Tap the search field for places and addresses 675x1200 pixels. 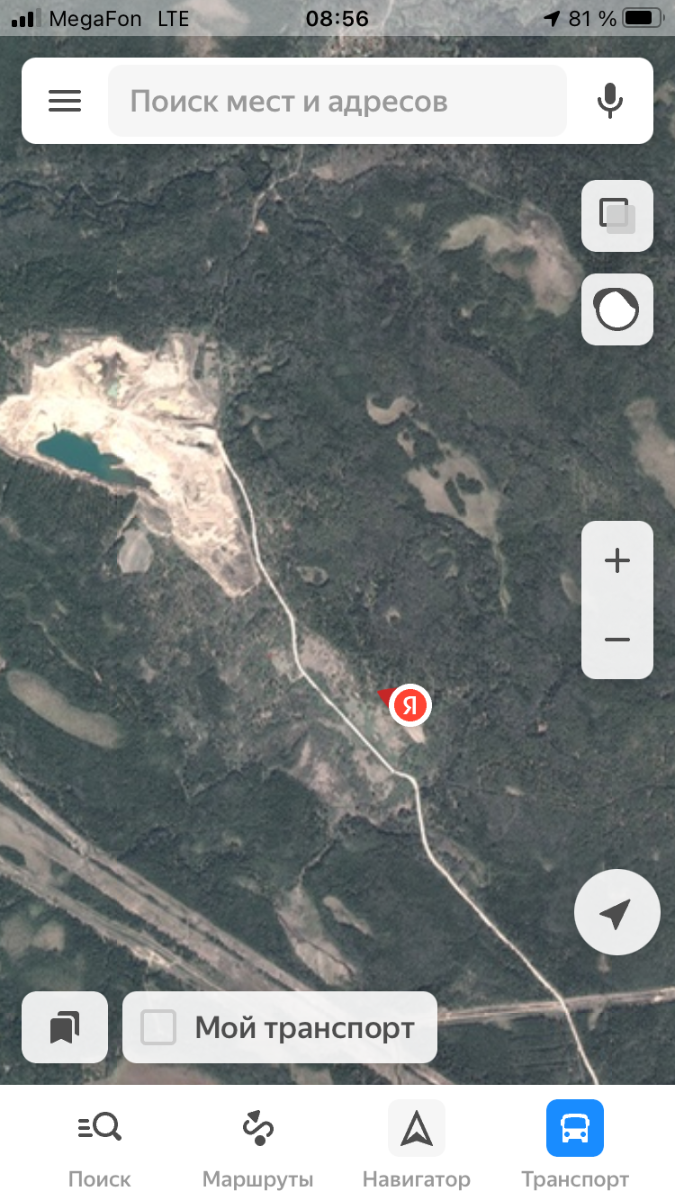[x=337, y=101]
